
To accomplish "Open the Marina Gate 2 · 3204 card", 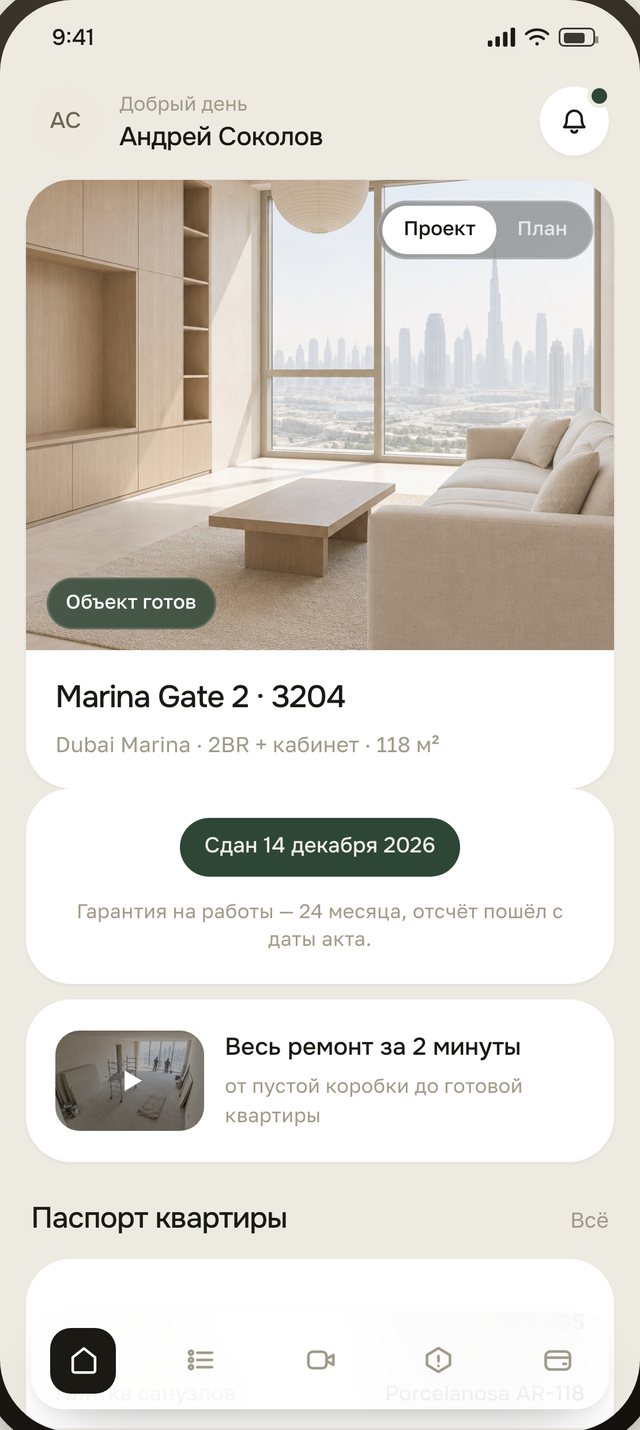I will [320, 484].
